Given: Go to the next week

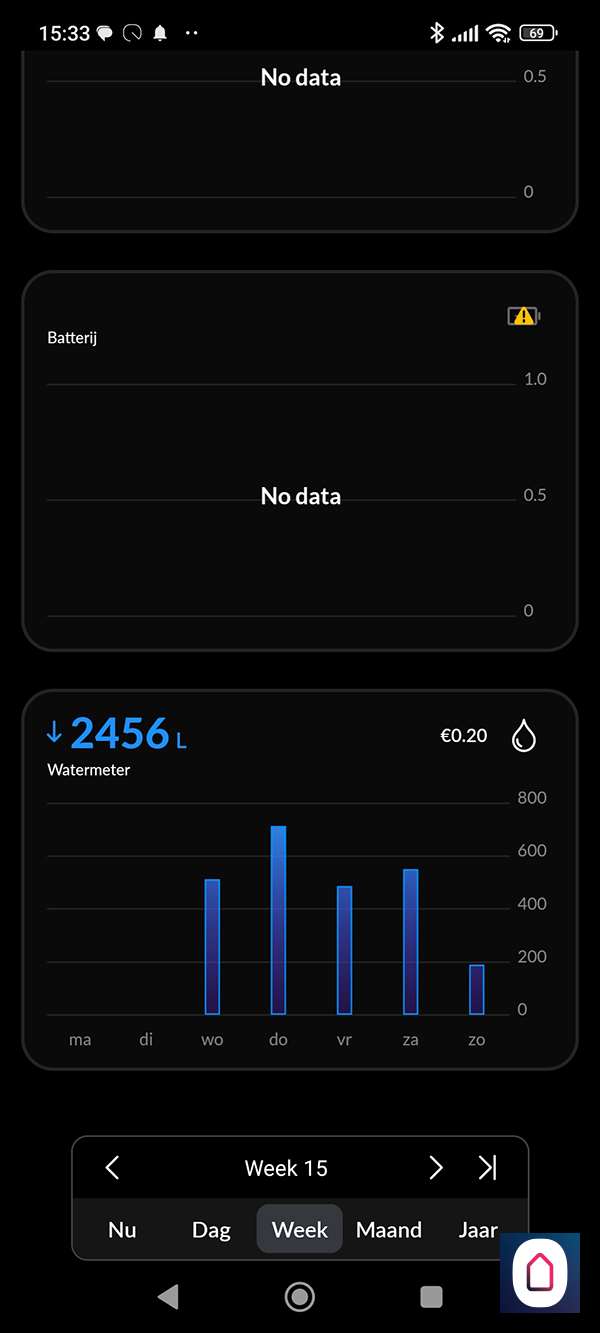Looking at the screenshot, I should [x=435, y=1167].
